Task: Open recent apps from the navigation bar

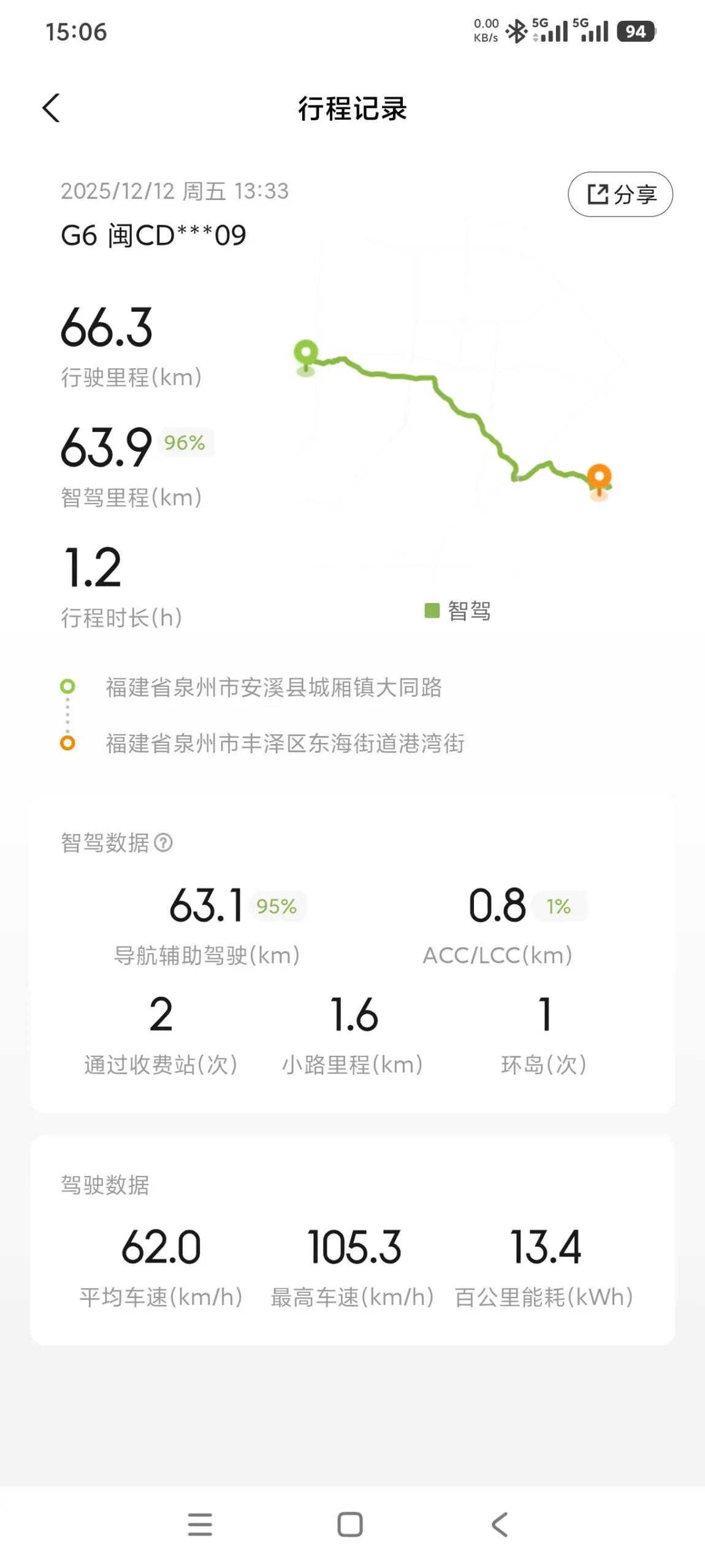Action: click(x=200, y=1524)
